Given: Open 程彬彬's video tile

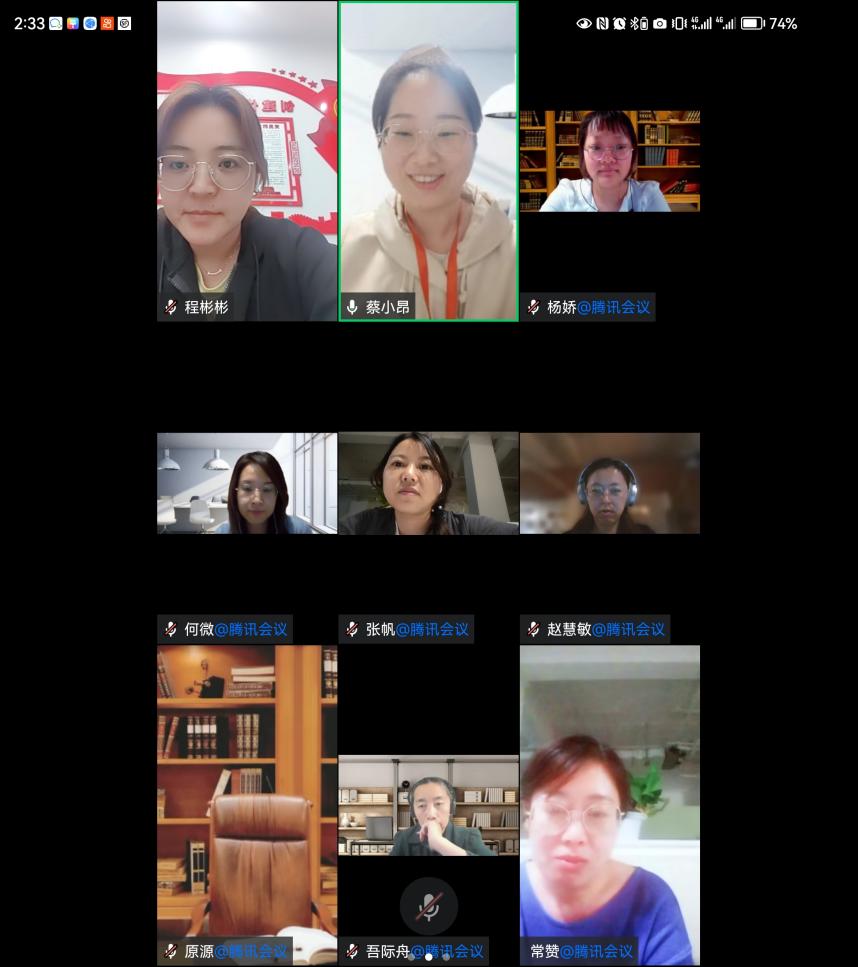Looking at the screenshot, I should (247, 160).
